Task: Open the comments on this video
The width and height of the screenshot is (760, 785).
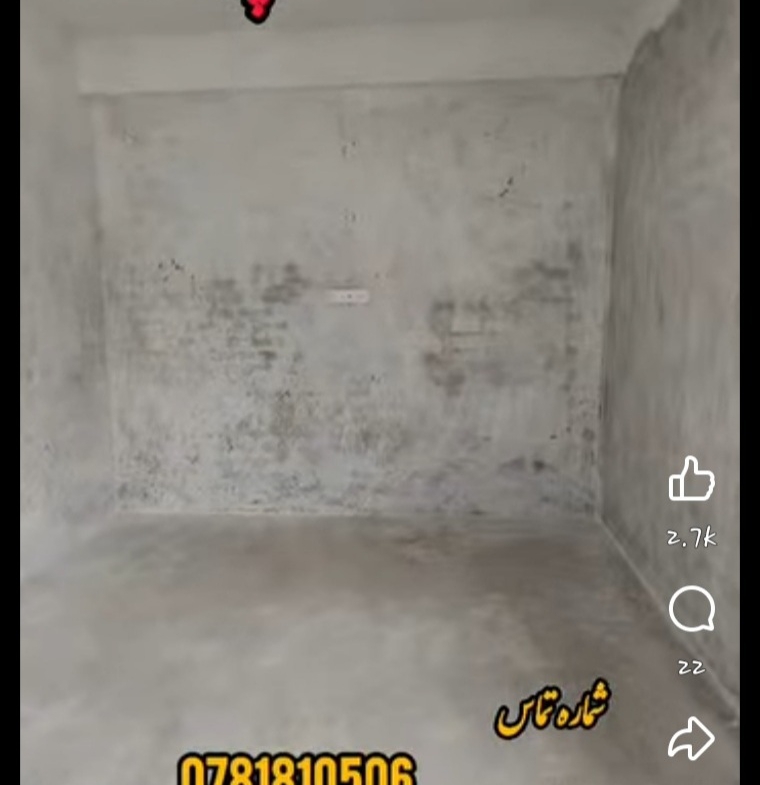Action: click(x=691, y=609)
